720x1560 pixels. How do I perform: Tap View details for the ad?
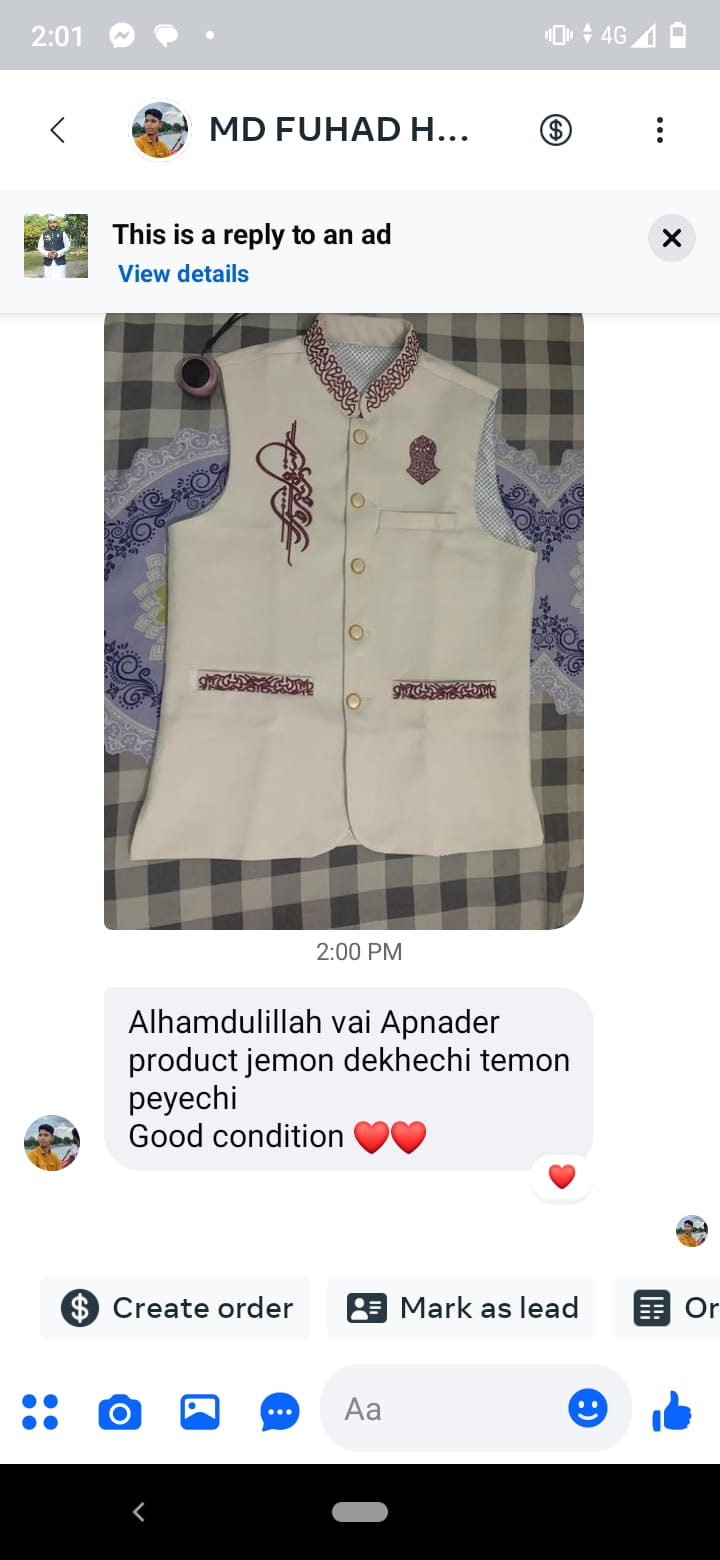(x=183, y=274)
